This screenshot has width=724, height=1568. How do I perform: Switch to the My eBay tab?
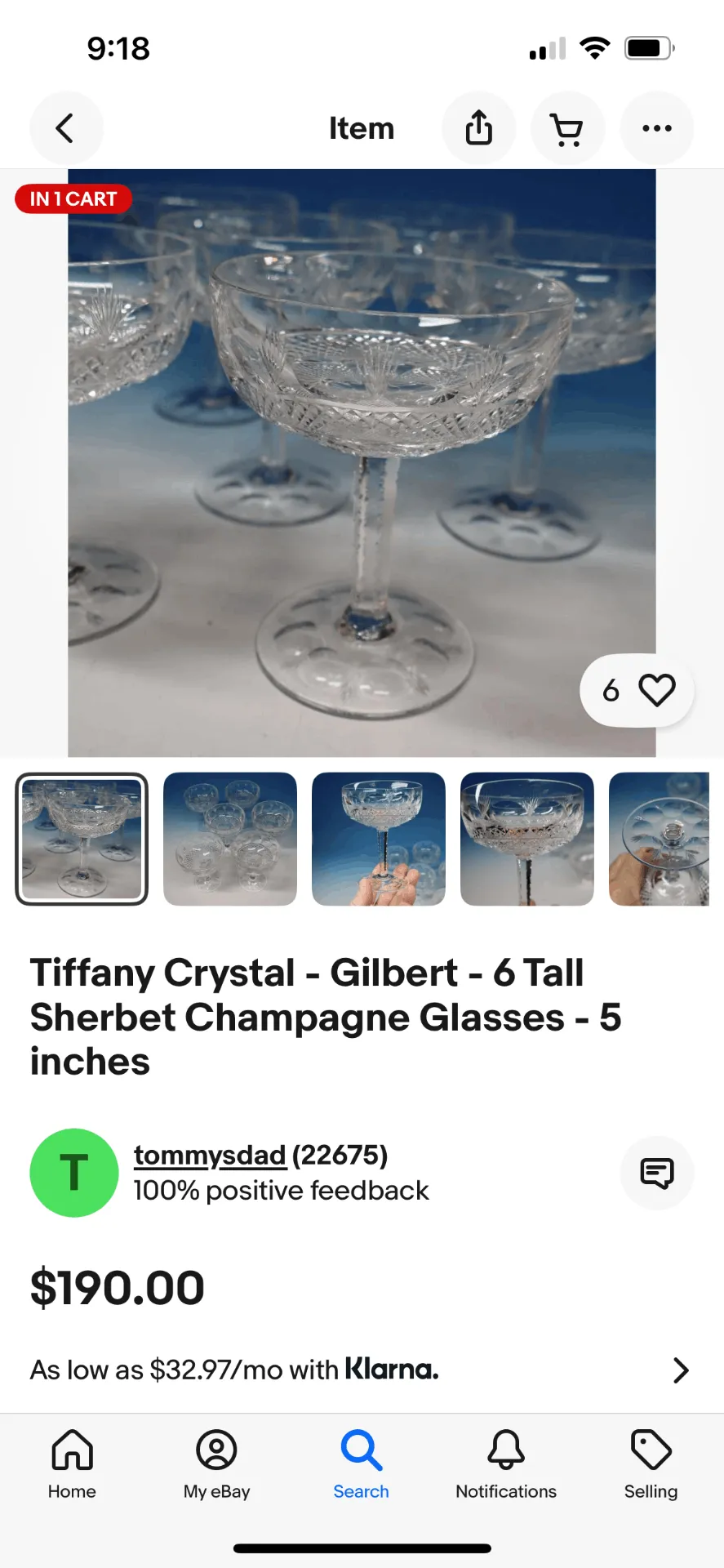[x=216, y=1463]
